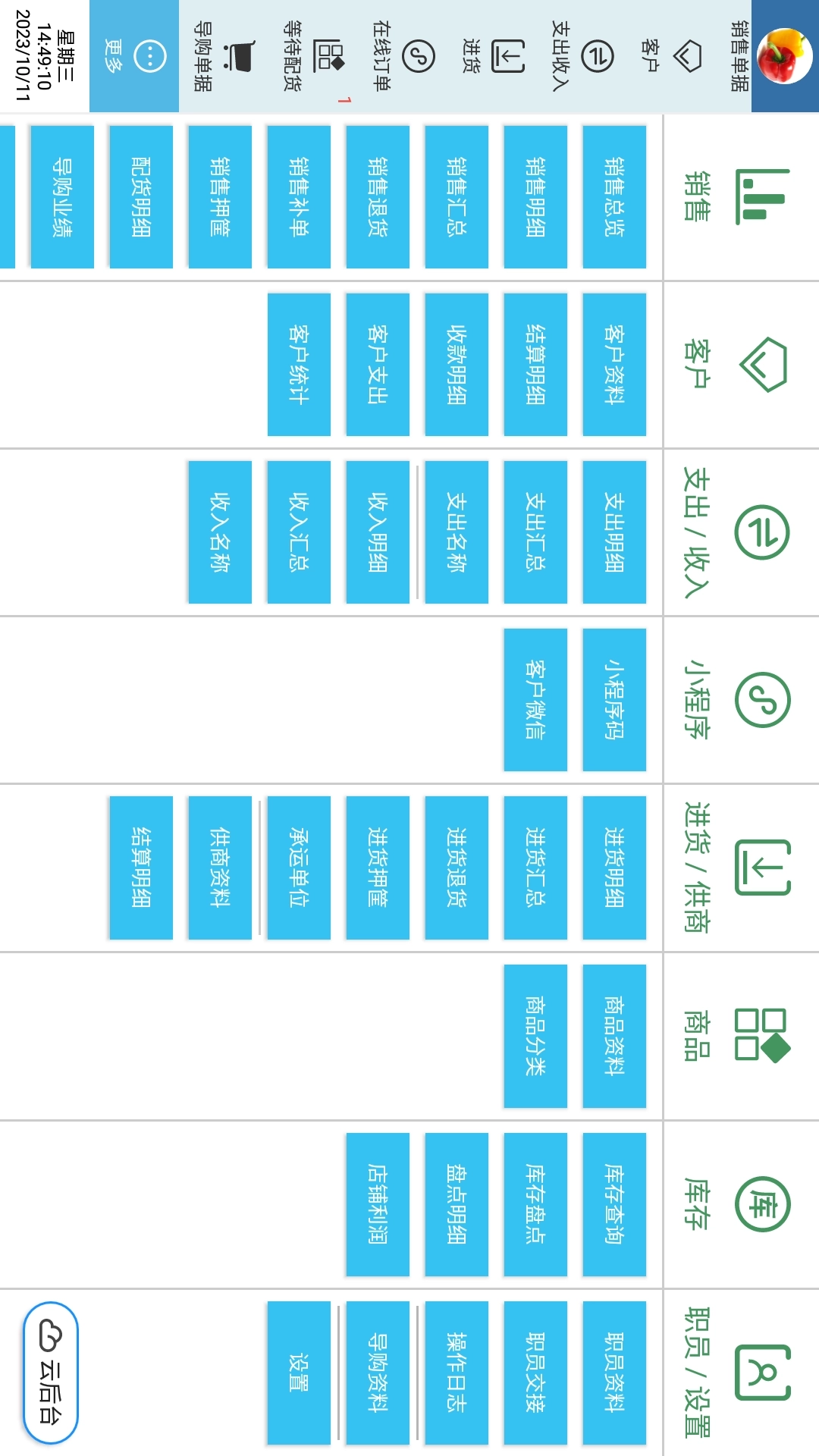Open 小程序码 page

(x=614, y=700)
